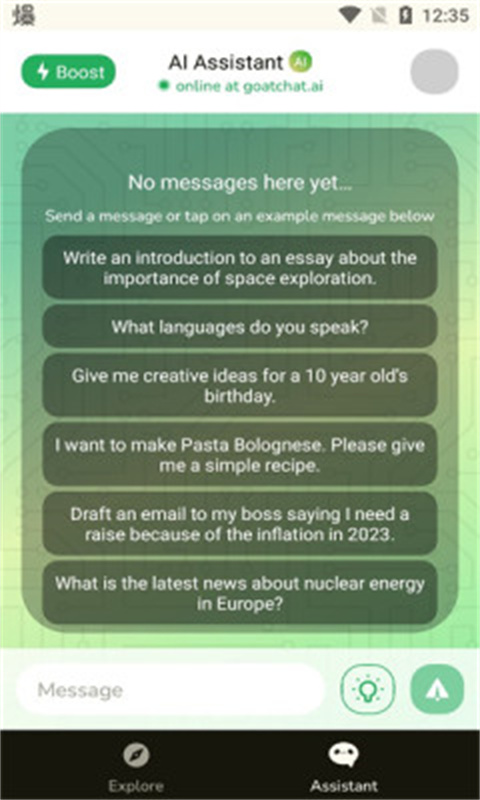The width and height of the screenshot is (480, 800).
Task: Choose 'What languages do you speak?' prompt
Action: [240, 327]
